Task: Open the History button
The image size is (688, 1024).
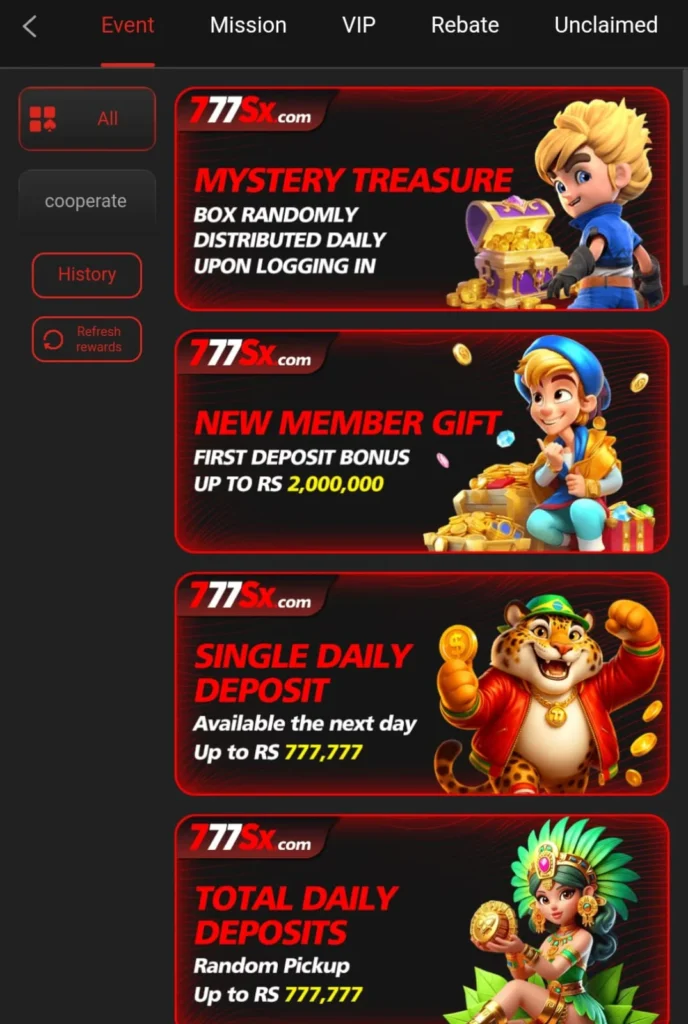Action: [87, 275]
